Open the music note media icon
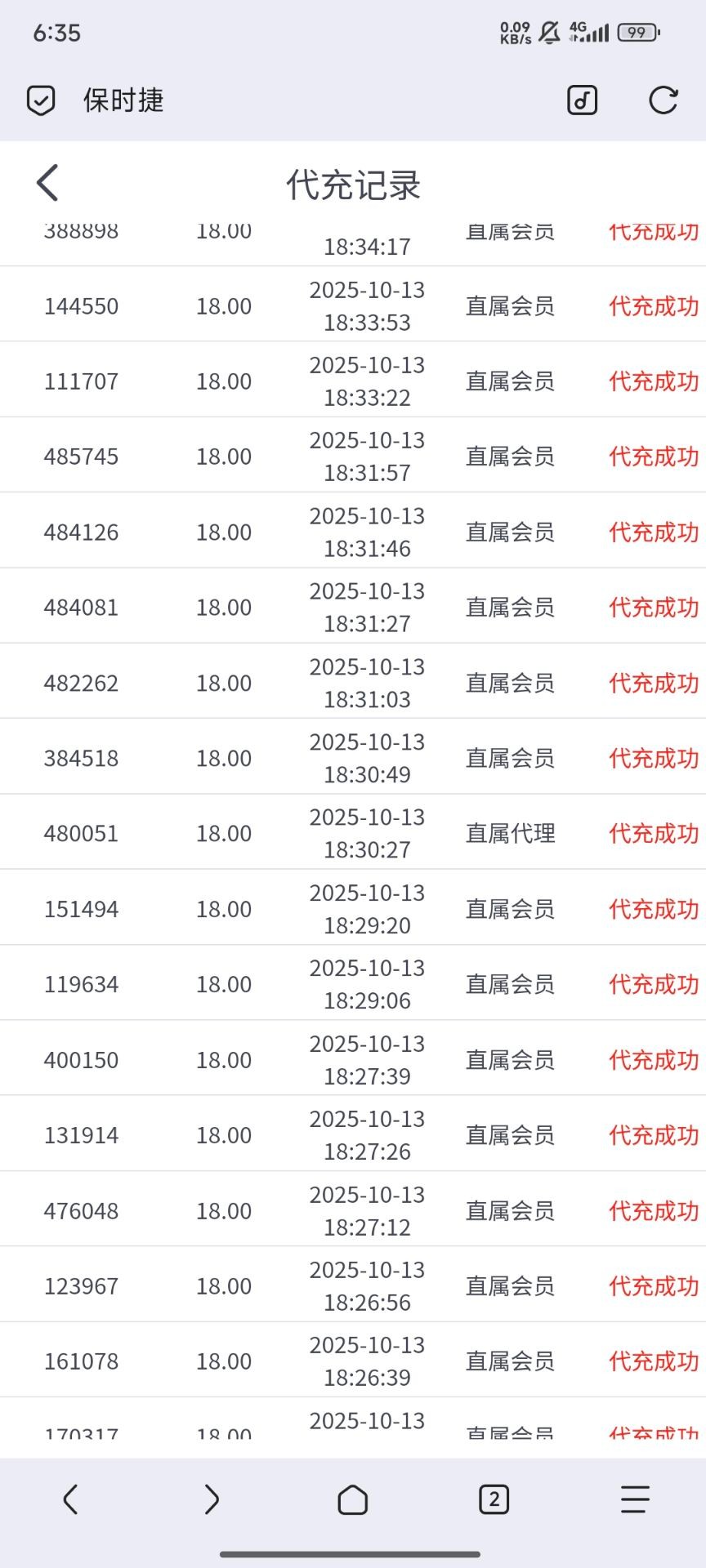This screenshot has width=706, height=1568. tap(582, 100)
